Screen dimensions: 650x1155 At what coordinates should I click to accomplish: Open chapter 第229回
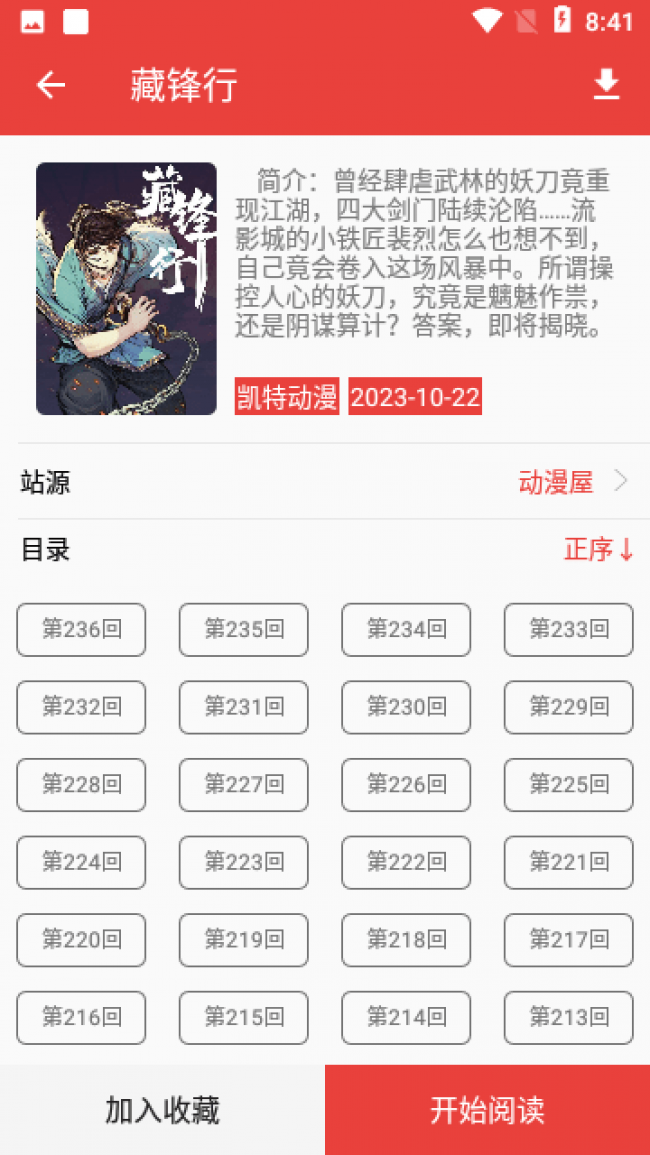pos(568,707)
